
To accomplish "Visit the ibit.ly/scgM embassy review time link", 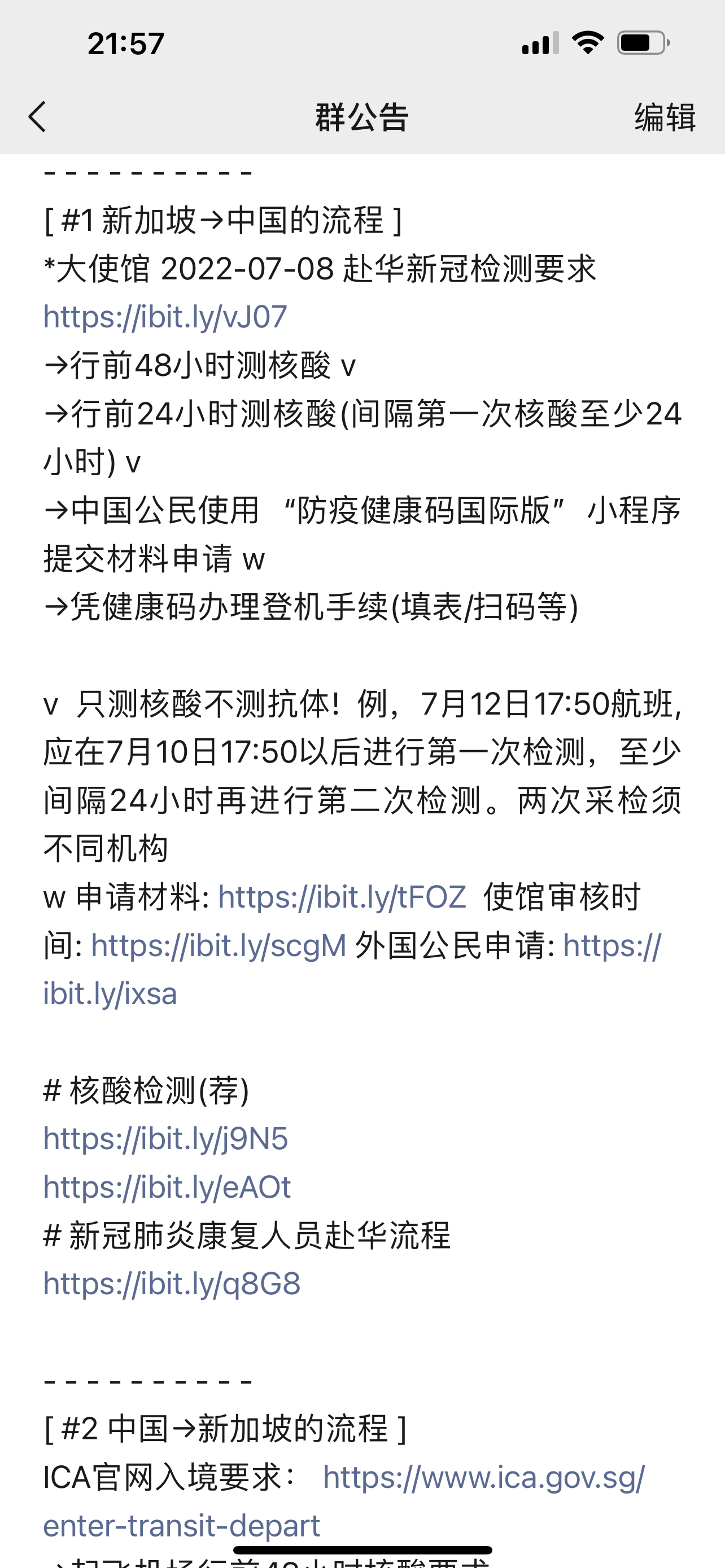I will point(219,945).
